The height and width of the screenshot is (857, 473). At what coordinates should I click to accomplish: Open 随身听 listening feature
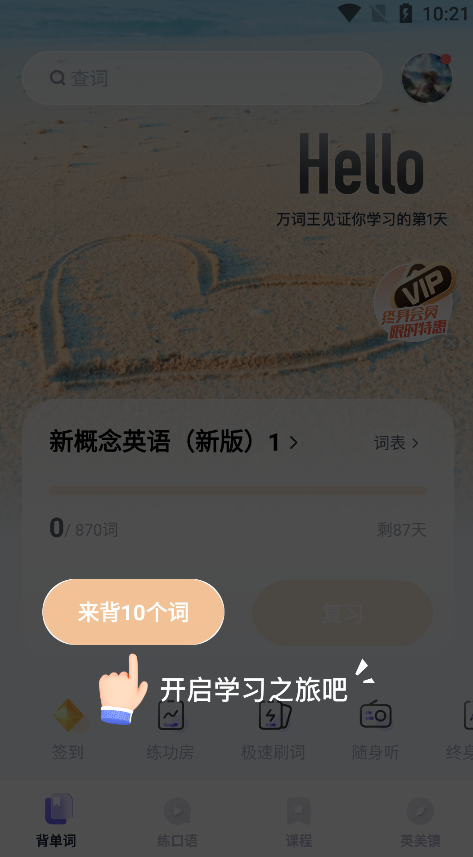[x=376, y=729]
